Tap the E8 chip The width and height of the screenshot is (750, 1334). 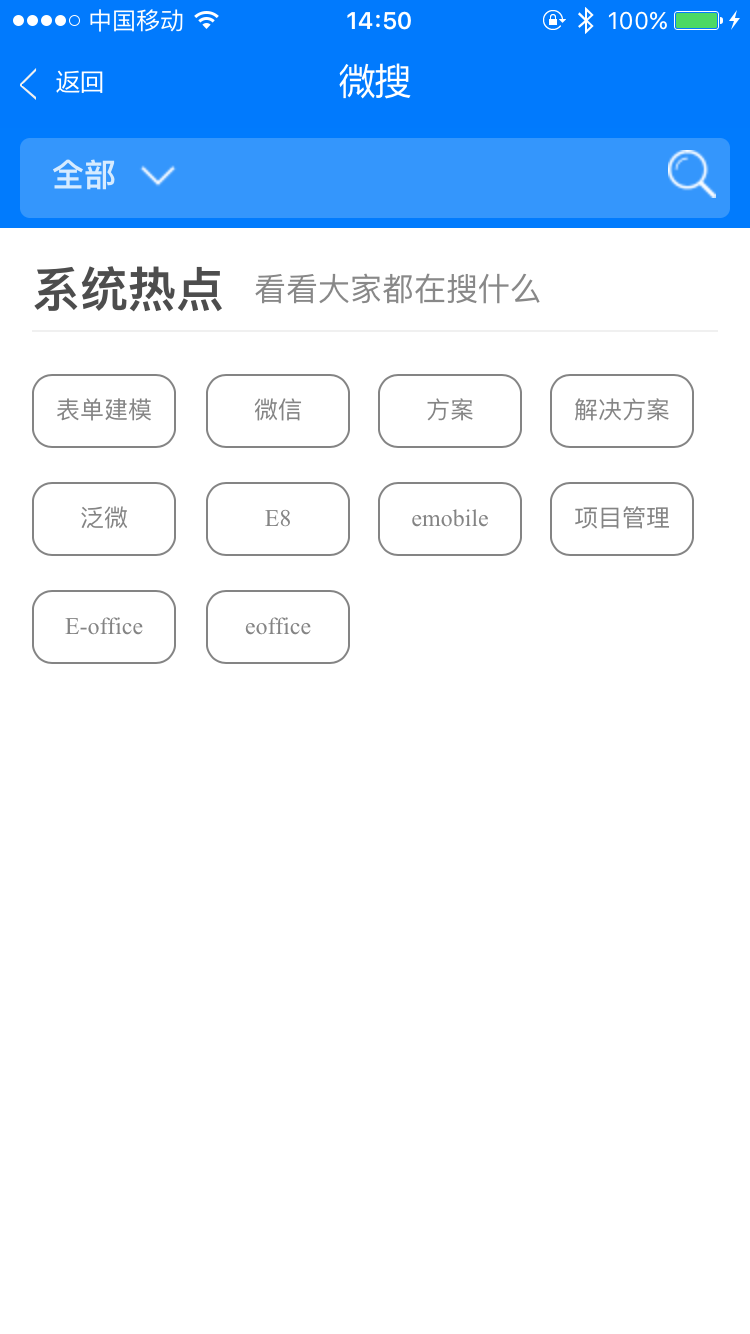pos(278,519)
